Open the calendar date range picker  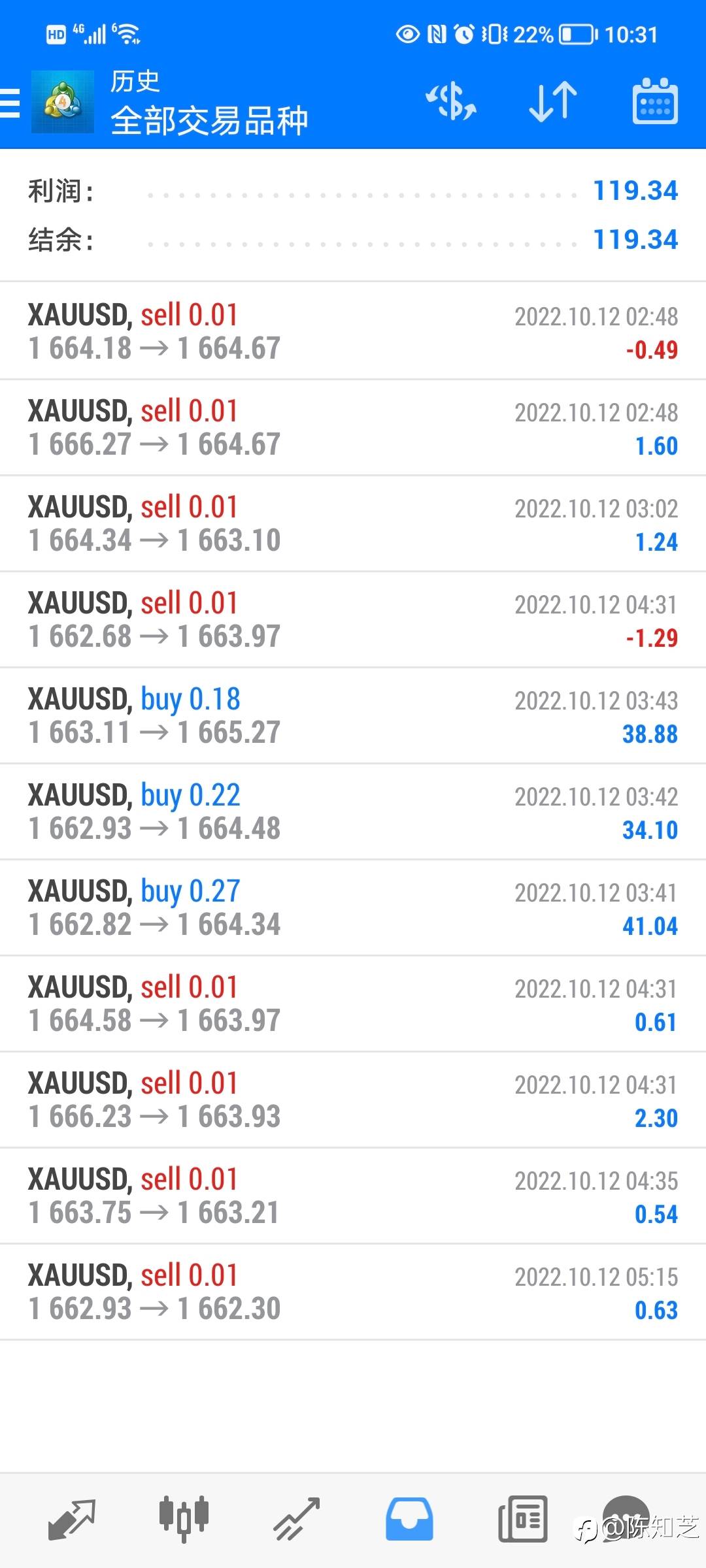pyautogui.click(x=655, y=102)
